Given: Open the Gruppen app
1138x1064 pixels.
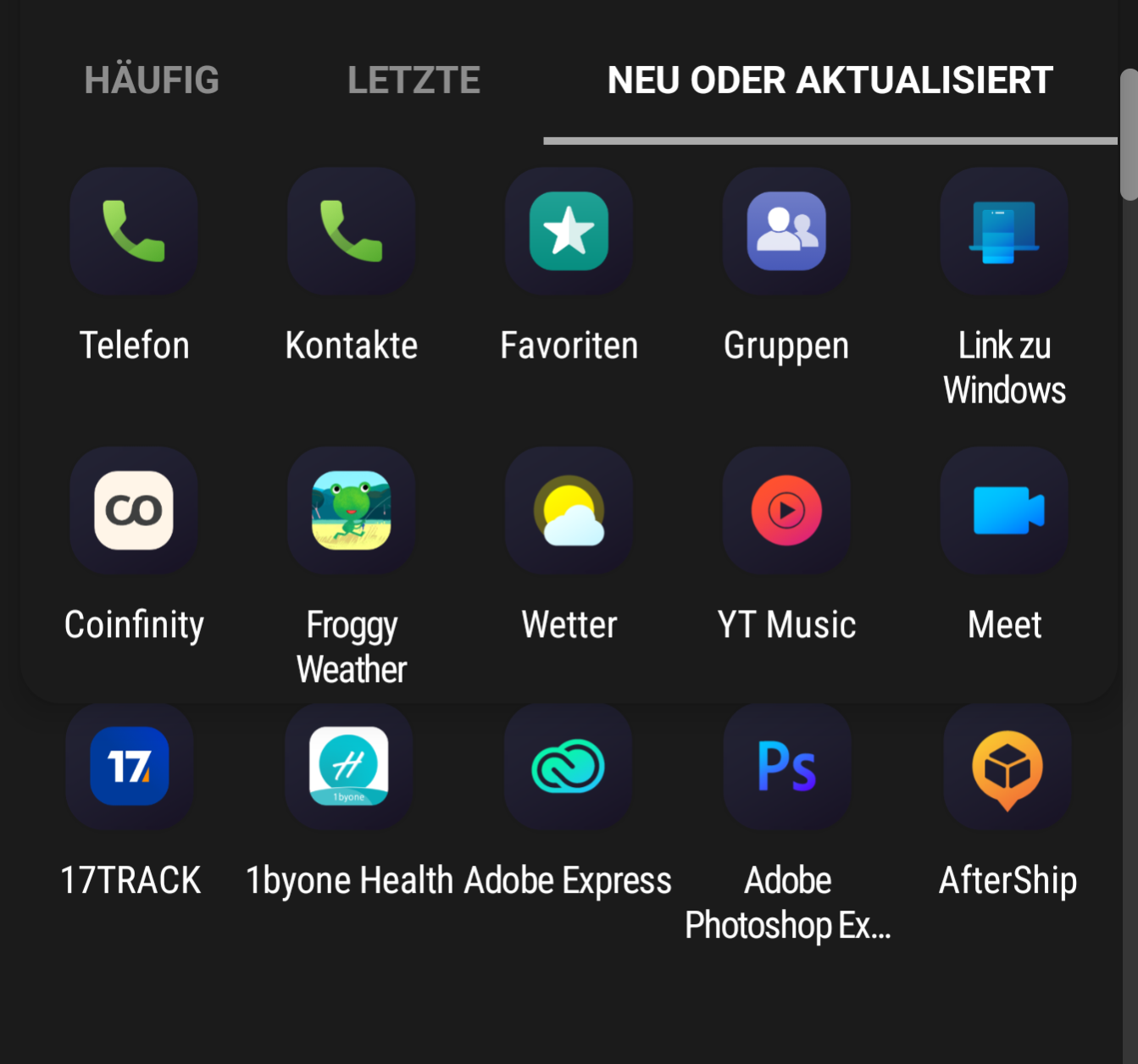Looking at the screenshot, I should coord(786,231).
